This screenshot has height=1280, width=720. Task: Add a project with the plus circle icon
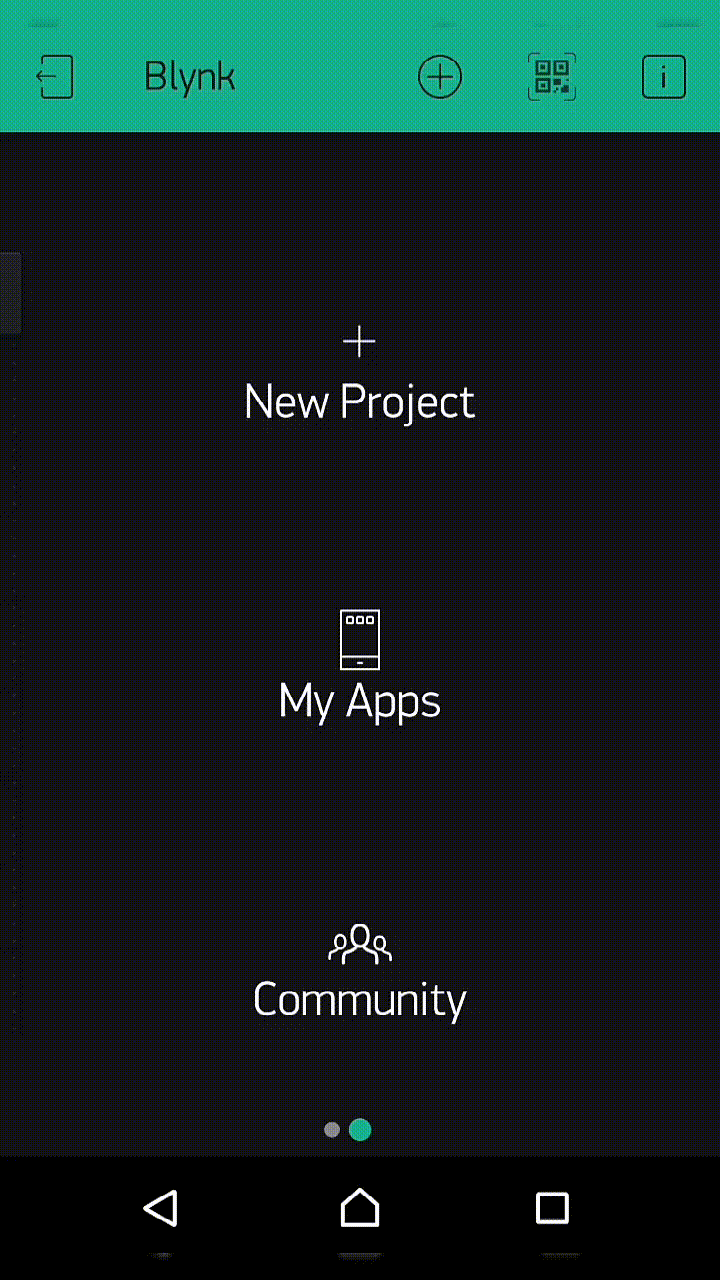coord(440,77)
